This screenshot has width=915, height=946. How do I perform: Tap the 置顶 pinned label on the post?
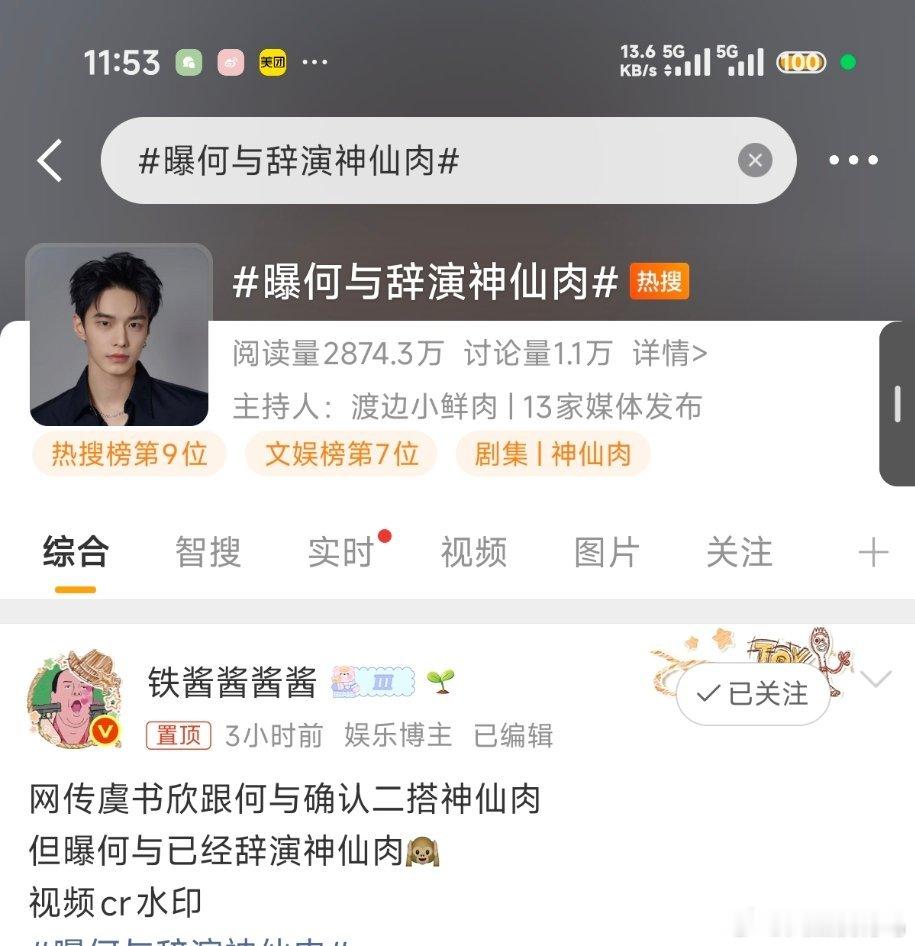180,735
